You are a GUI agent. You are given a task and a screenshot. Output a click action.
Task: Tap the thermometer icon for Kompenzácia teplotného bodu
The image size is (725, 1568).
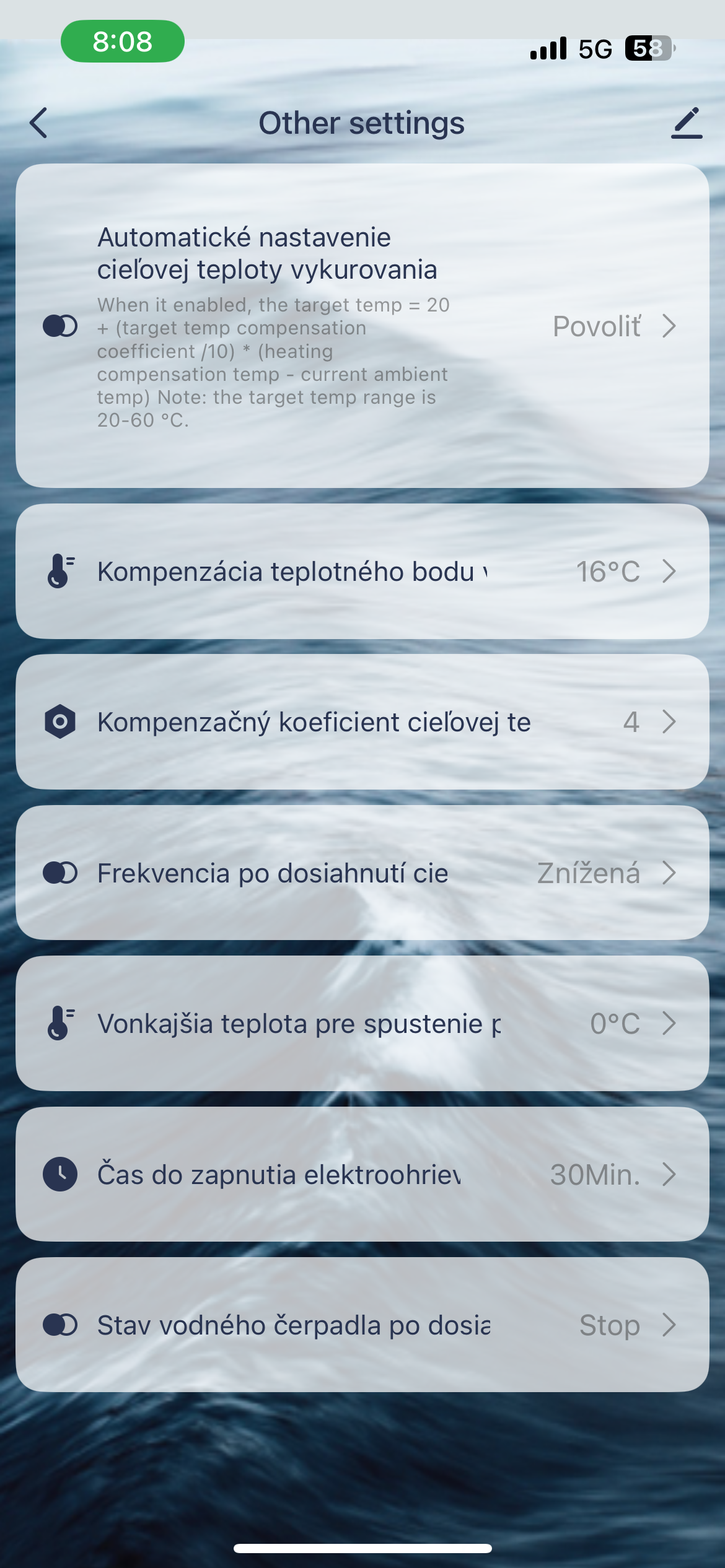pos(60,571)
